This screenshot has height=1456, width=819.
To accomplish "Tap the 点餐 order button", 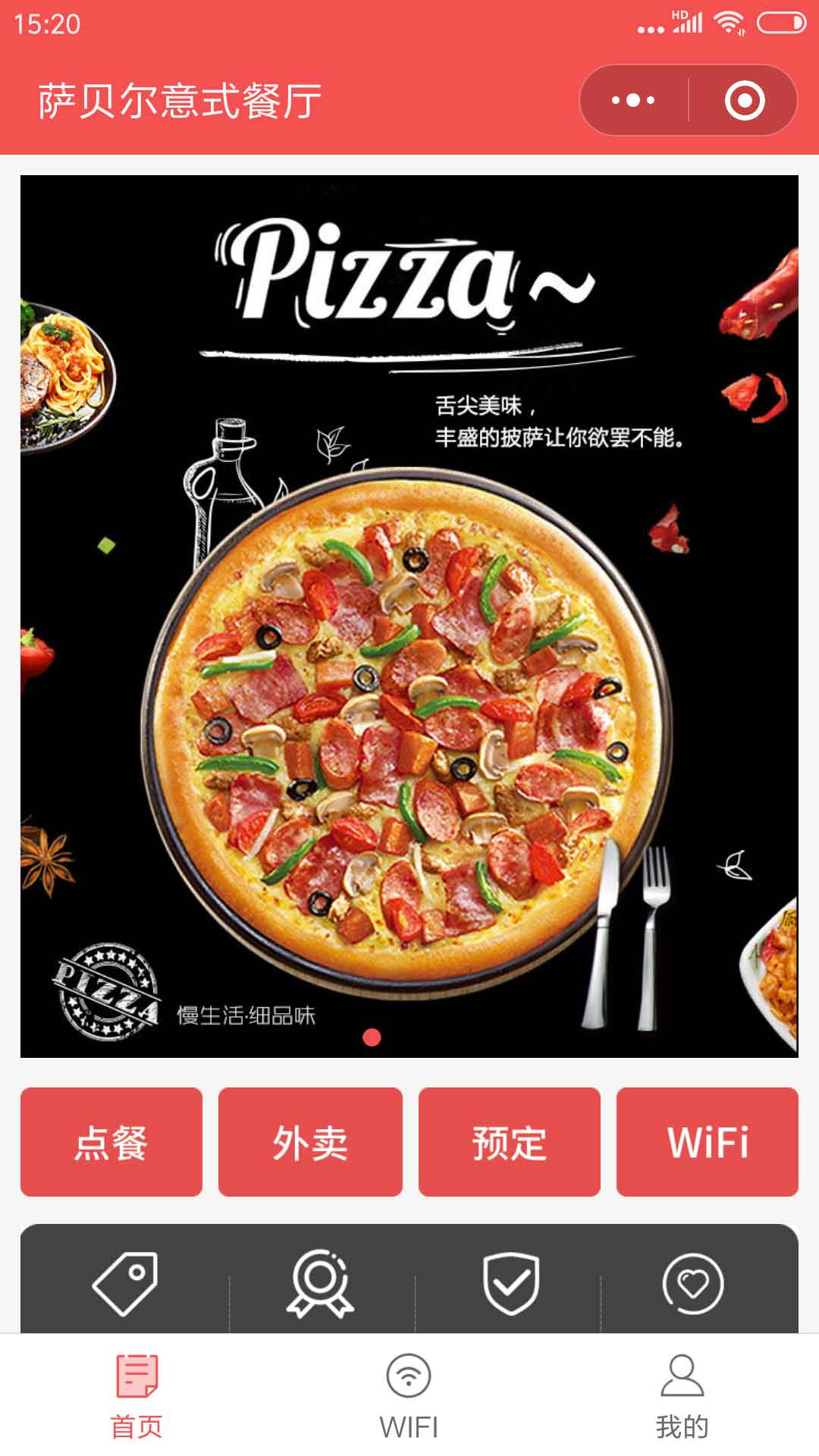I will coord(111,1142).
